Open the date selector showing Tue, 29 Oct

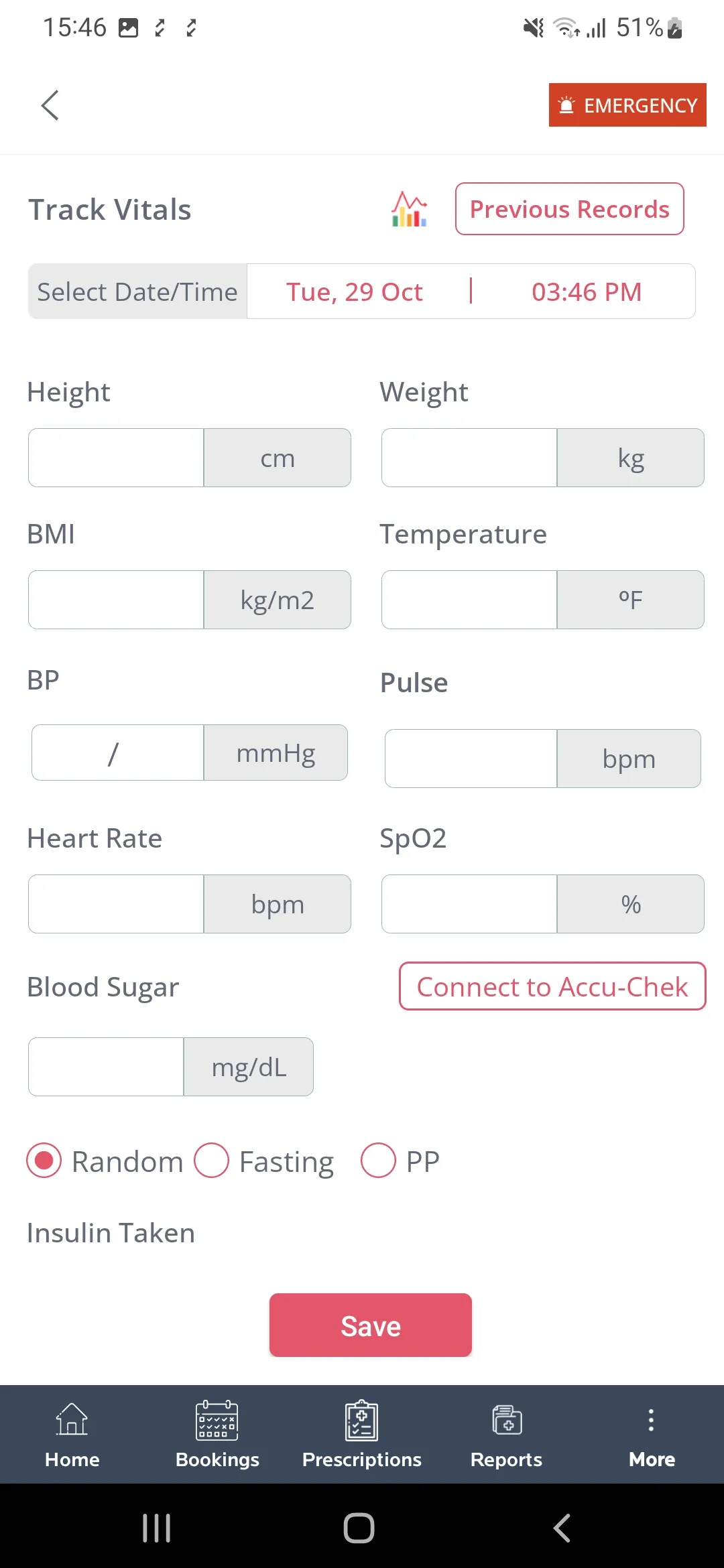[354, 291]
